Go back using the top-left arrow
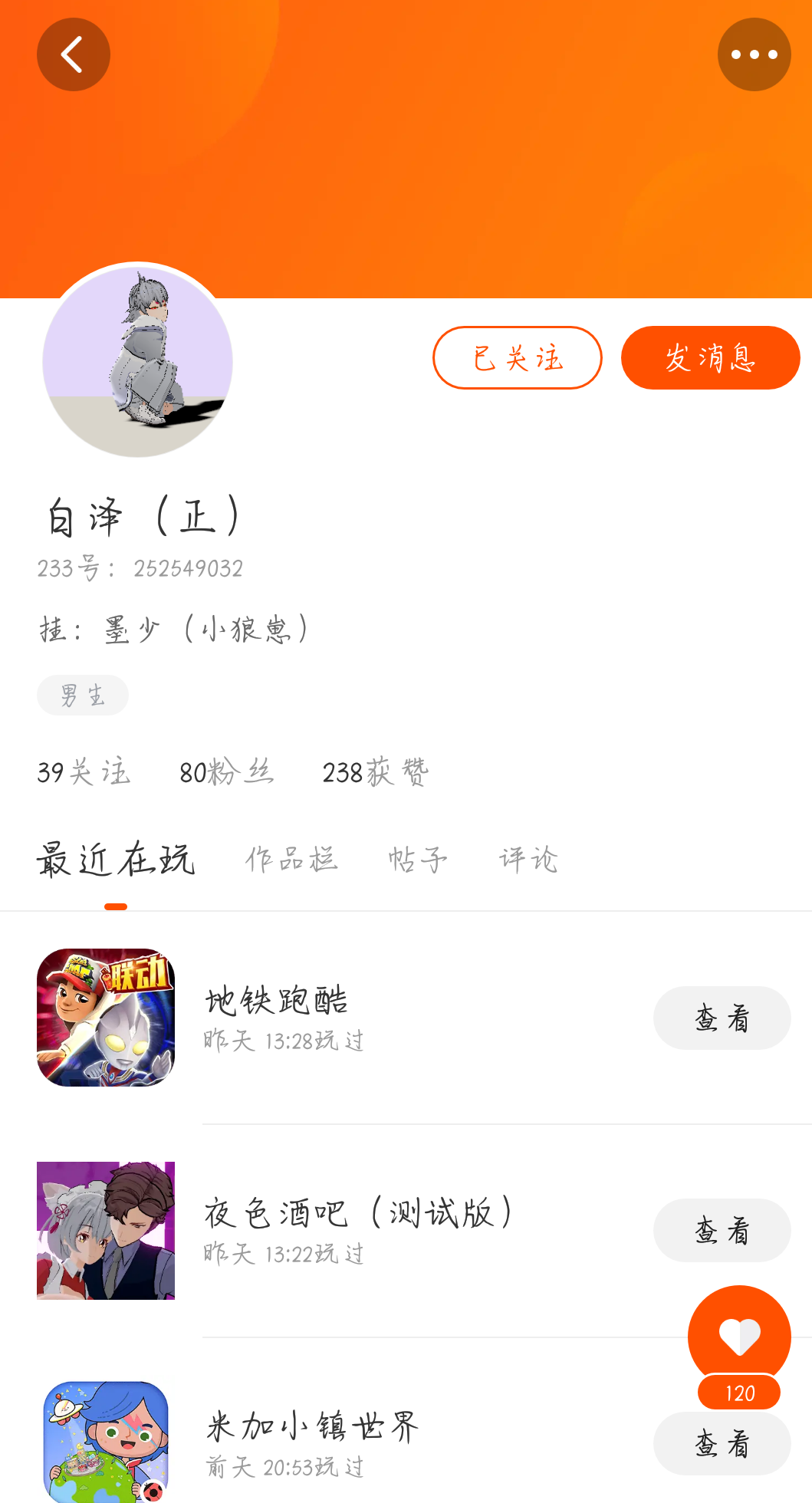 point(73,55)
